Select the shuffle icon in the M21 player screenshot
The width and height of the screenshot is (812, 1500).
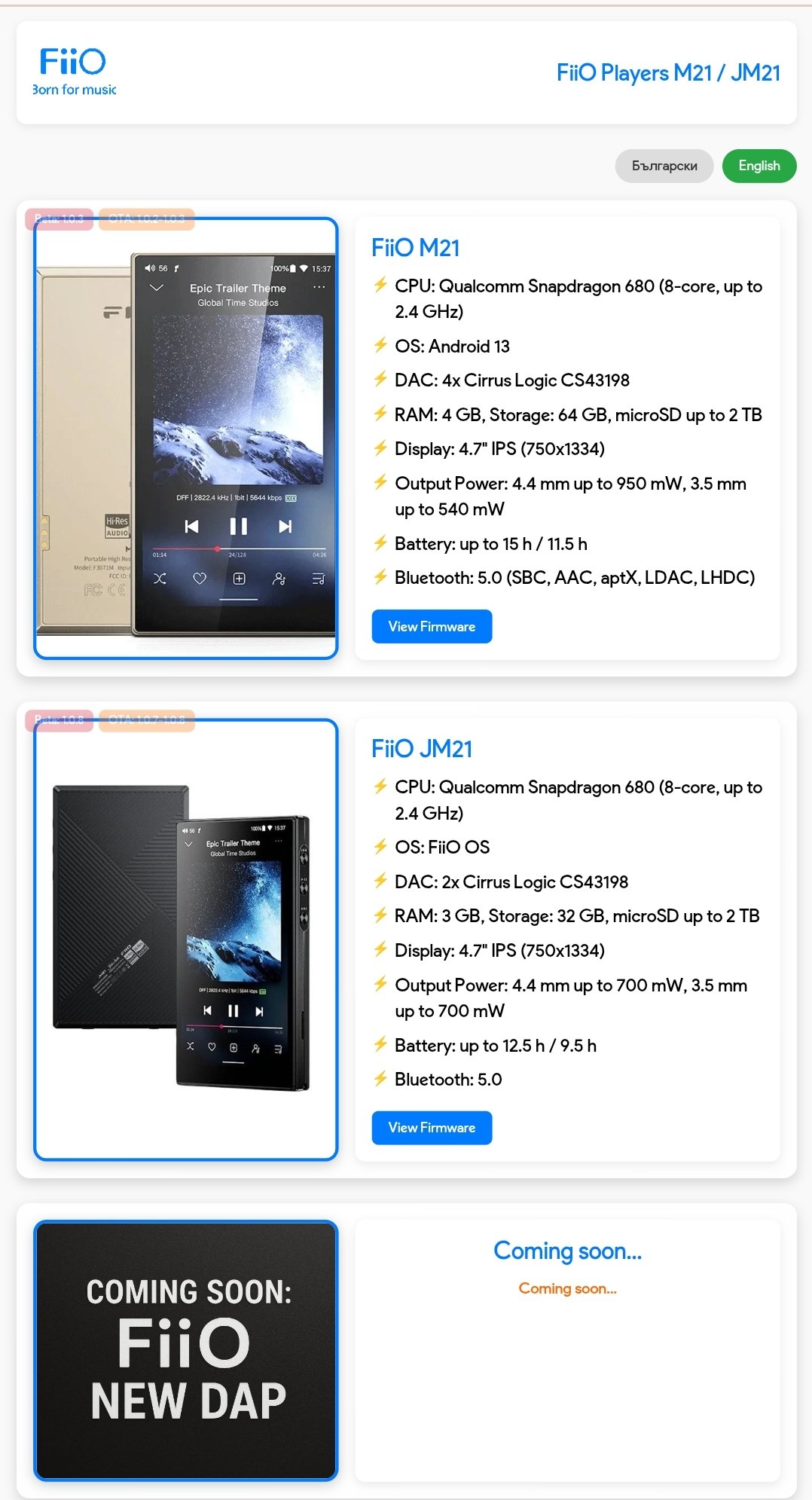pos(159,578)
